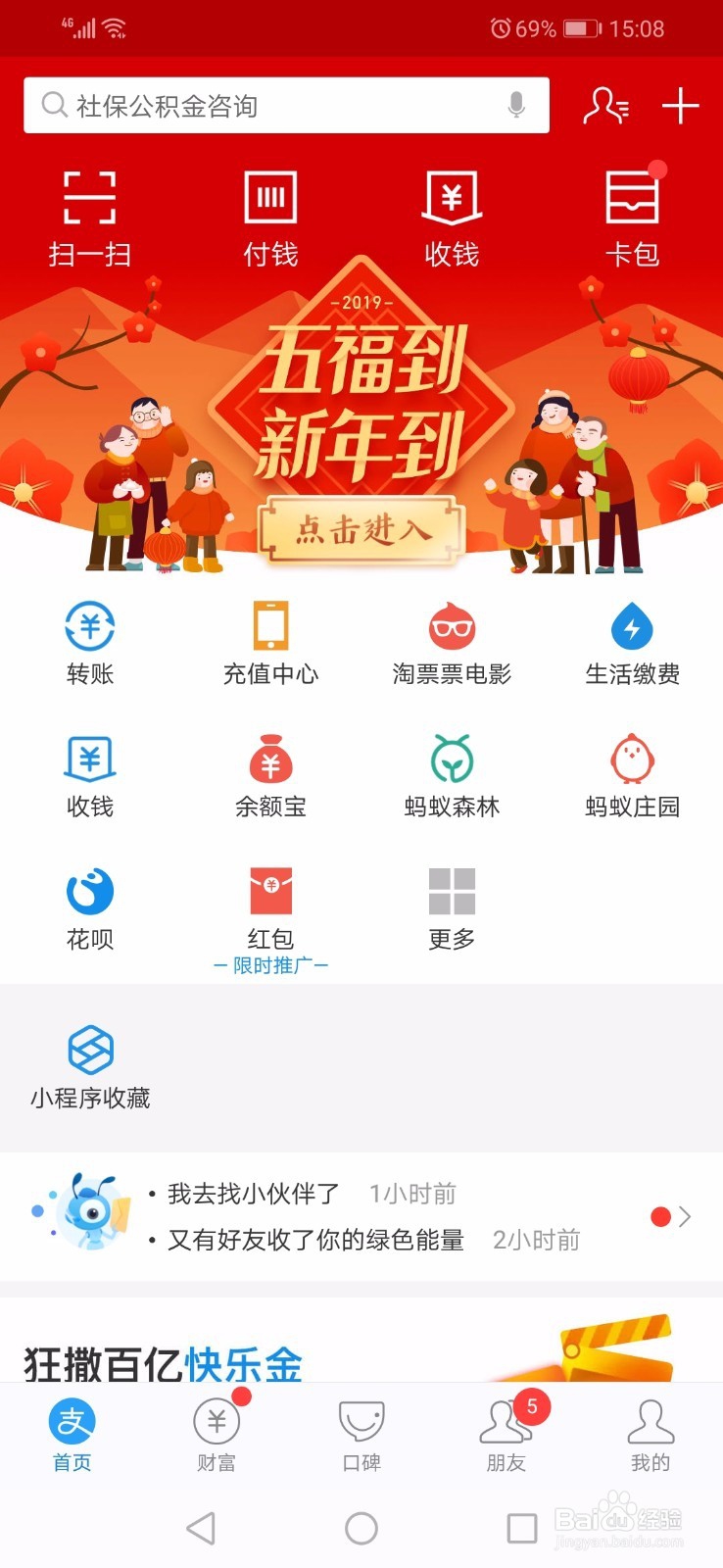This screenshot has height=1568, width=723.
Task: Open the 红包 red packet feature
Action: tap(271, 906)
